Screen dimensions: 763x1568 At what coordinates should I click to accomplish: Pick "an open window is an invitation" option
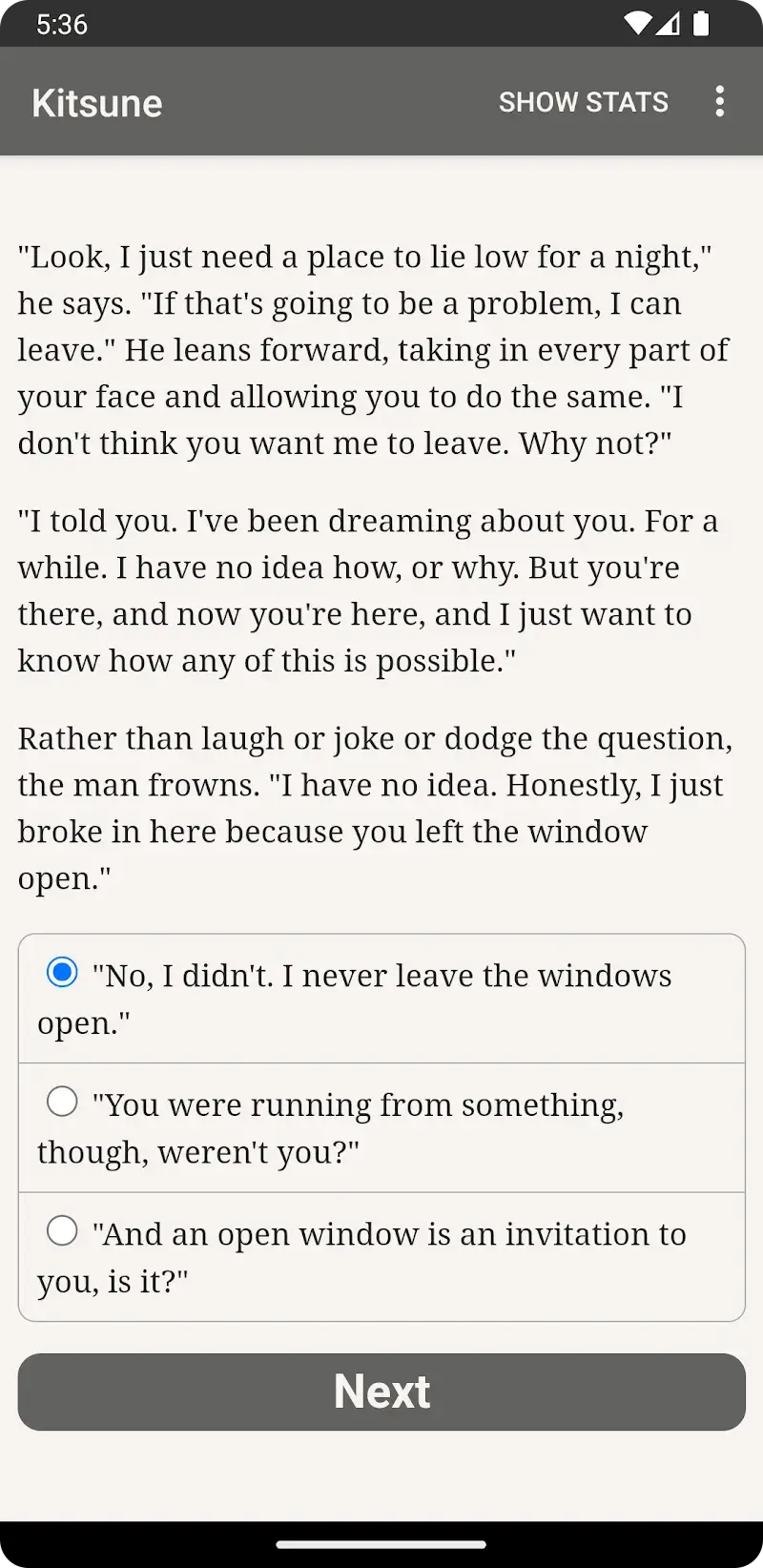[63, 1231]
